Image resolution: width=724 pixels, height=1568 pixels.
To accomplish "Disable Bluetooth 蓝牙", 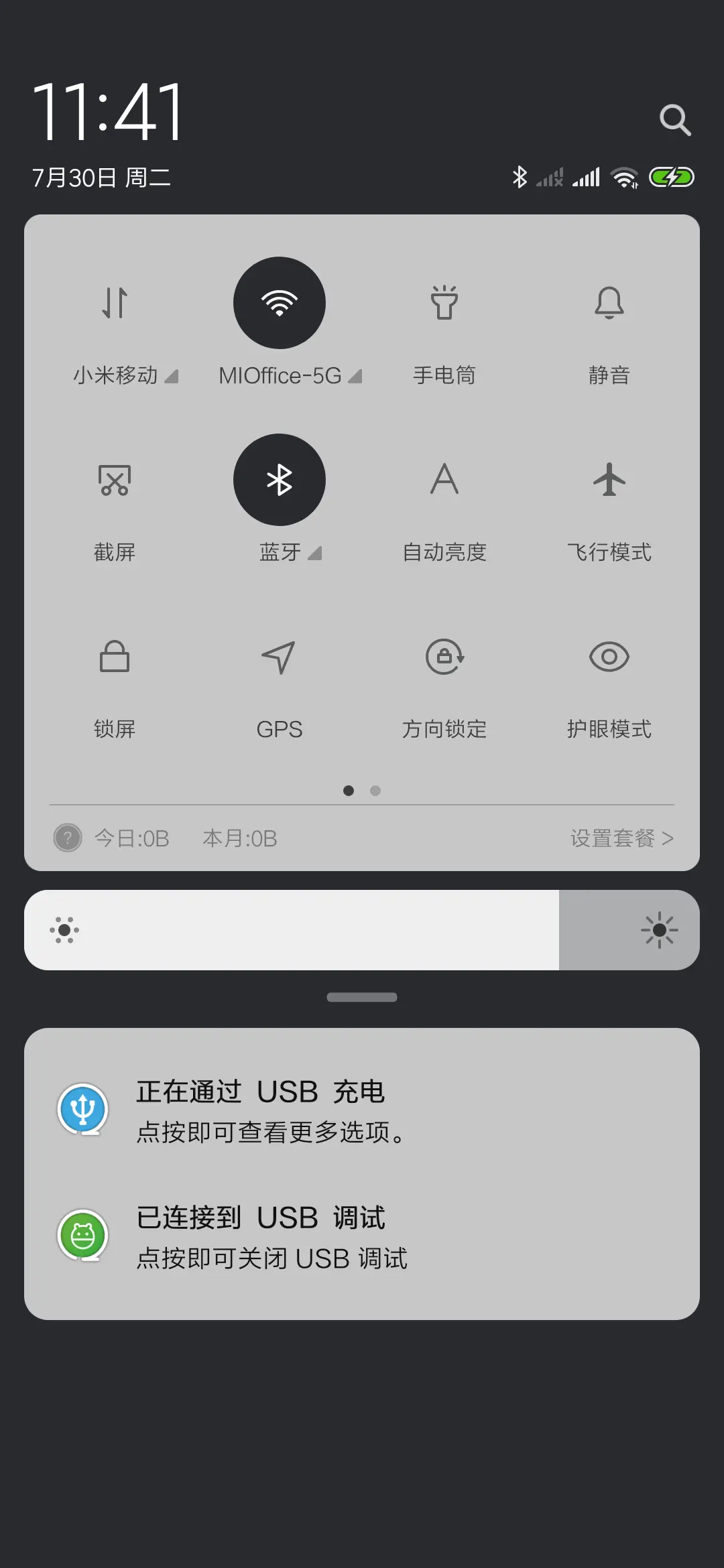I will point(280,480).
